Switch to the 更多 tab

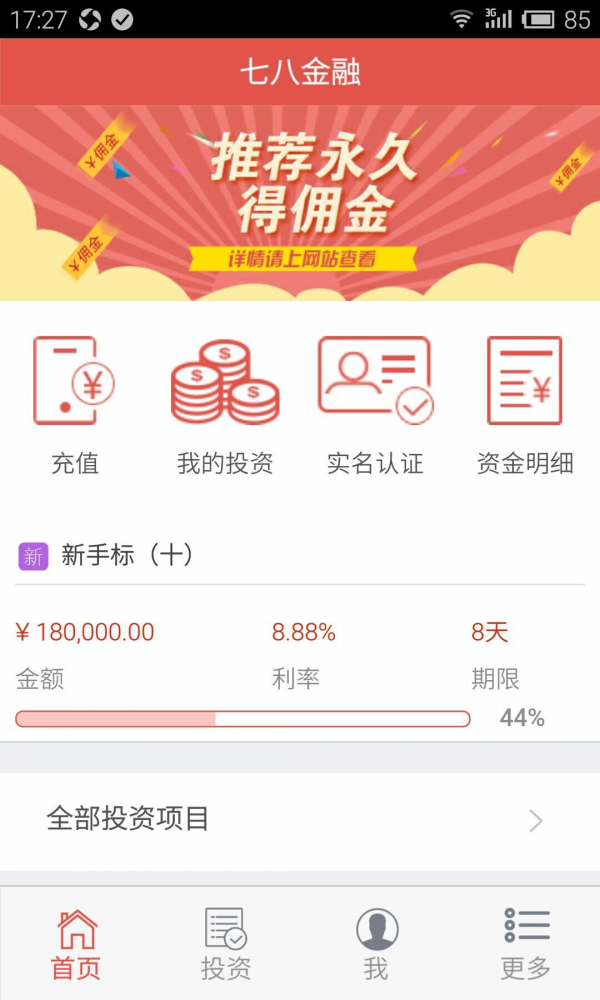coord(526,944)
